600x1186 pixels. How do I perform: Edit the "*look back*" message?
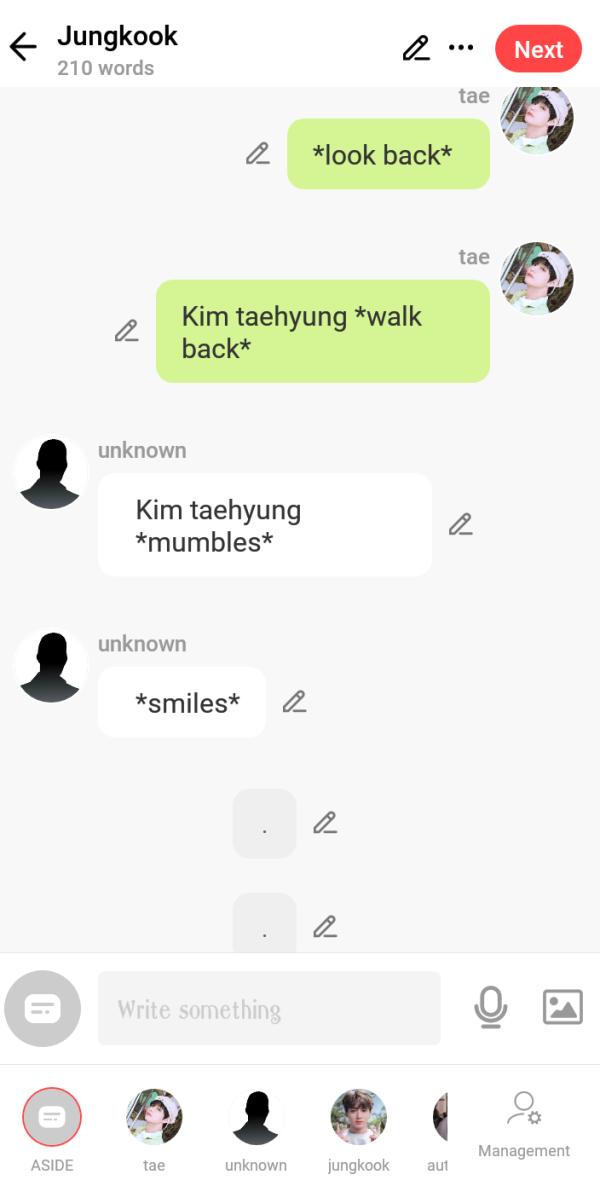(258, 154)
